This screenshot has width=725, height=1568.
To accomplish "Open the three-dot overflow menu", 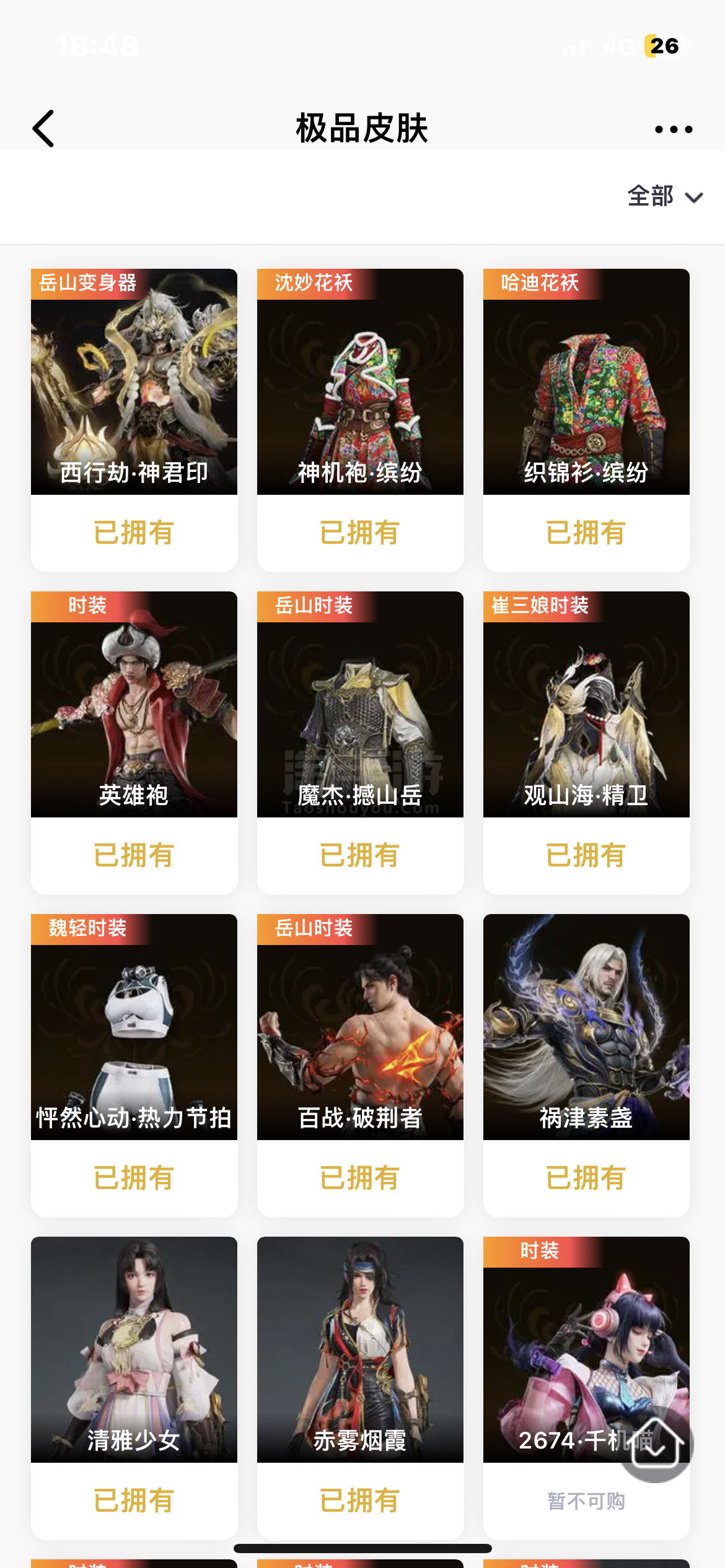I will (673, 129).
